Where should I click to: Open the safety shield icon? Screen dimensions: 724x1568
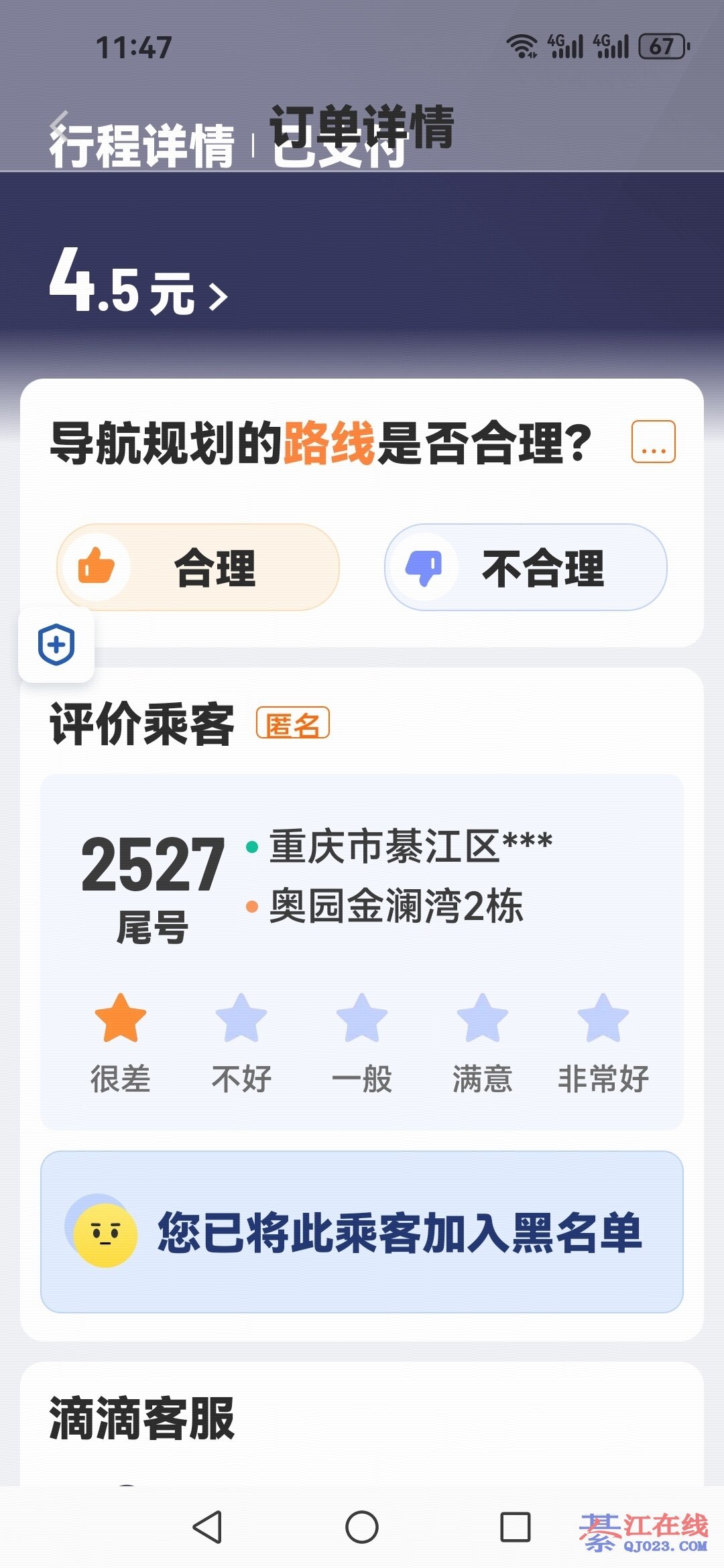click(x=56, y=645)
